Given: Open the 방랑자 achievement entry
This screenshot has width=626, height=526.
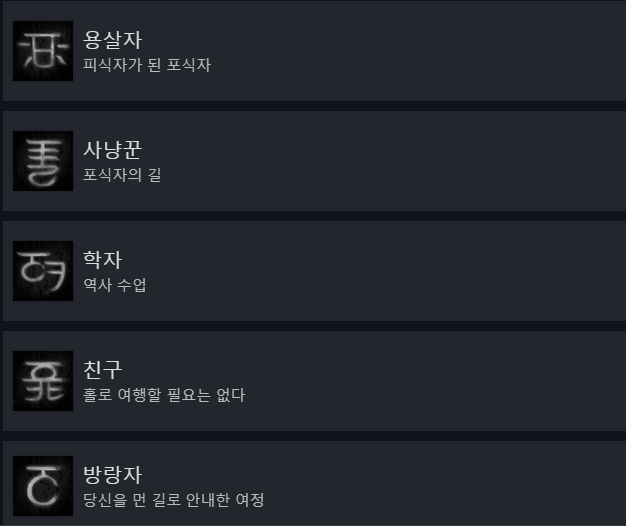Looking at the screenshot, I should [313, 486].
